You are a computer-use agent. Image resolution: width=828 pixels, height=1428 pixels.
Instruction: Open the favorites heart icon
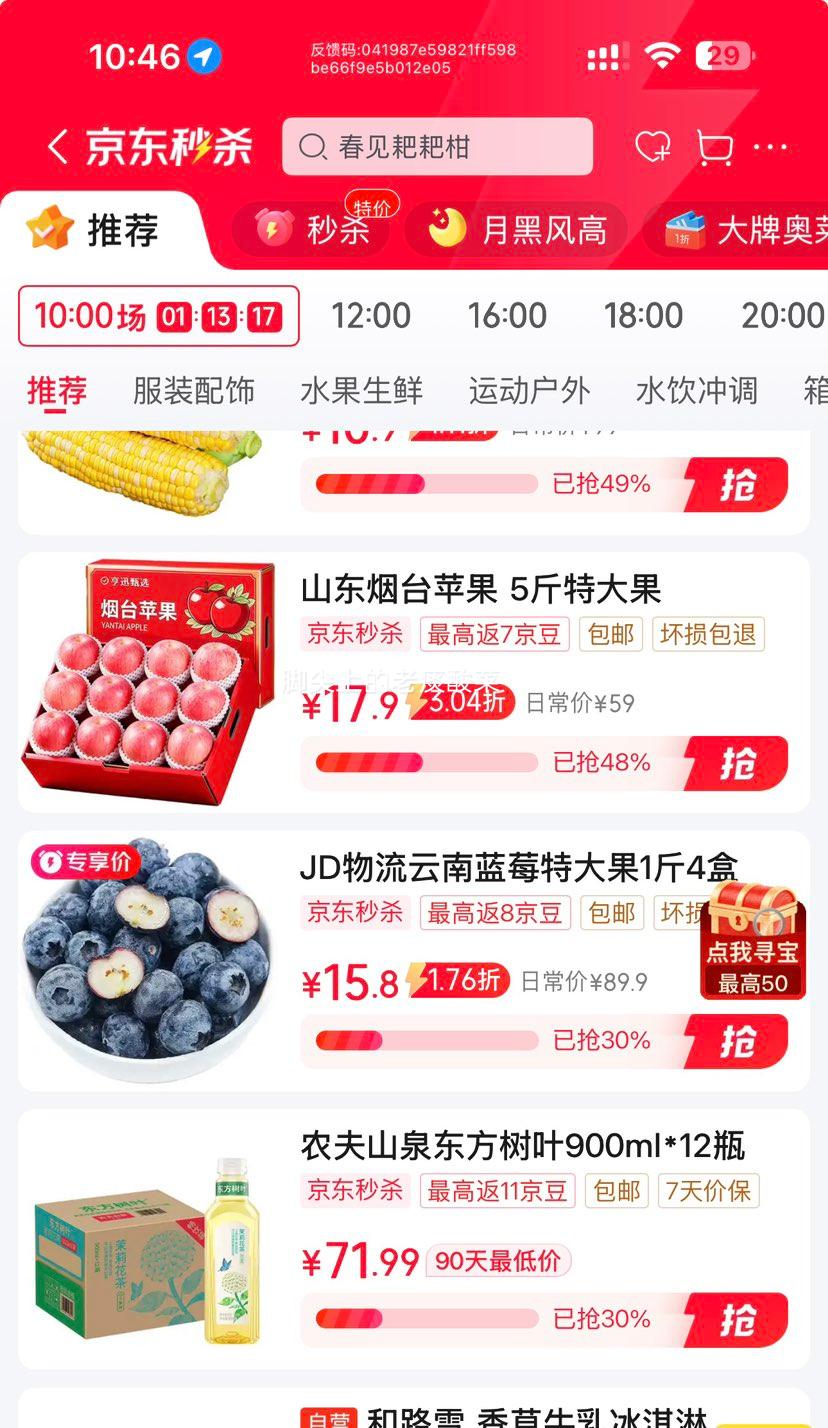click(653, 147)
